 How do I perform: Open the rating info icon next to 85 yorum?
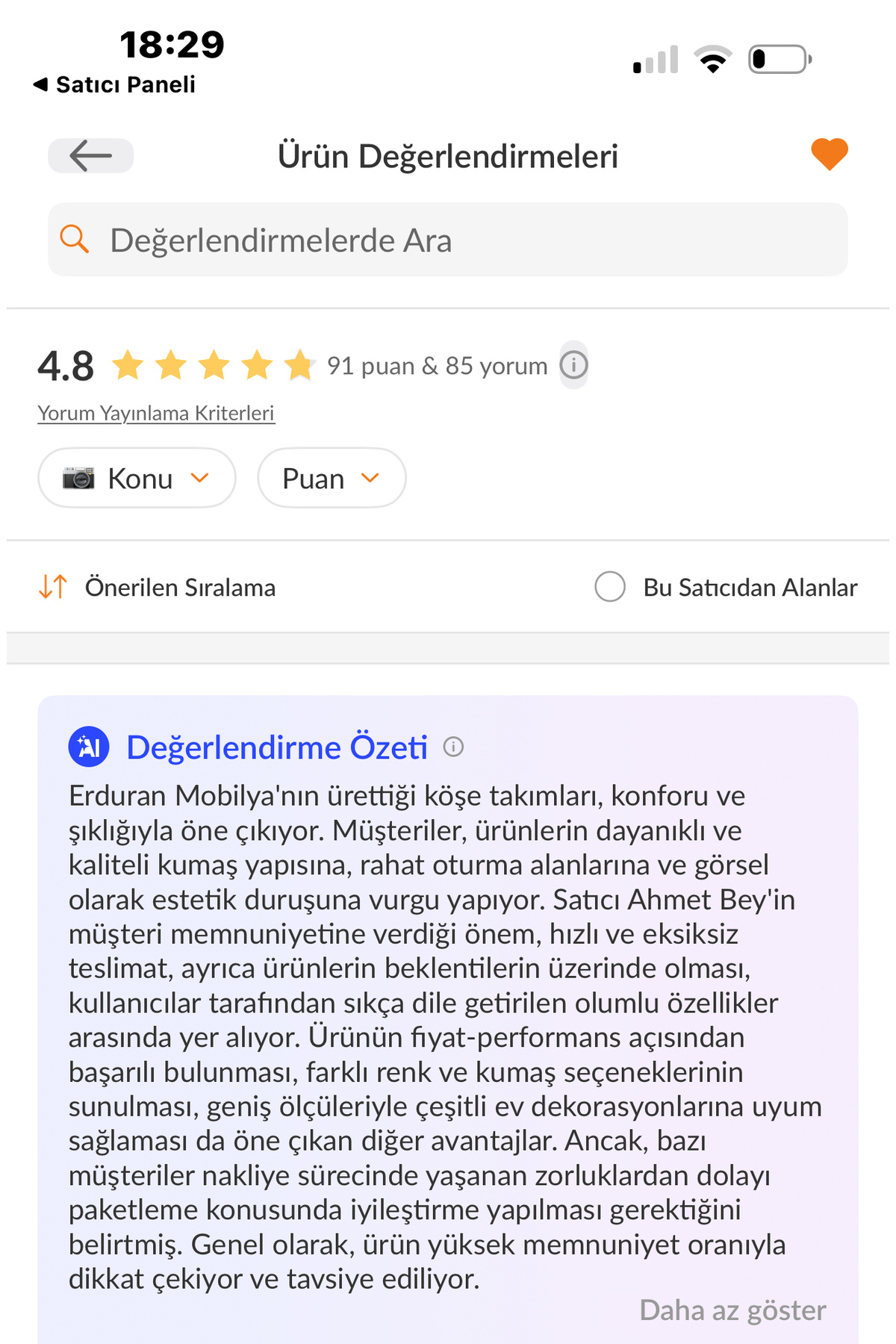(x=574, y=365)
